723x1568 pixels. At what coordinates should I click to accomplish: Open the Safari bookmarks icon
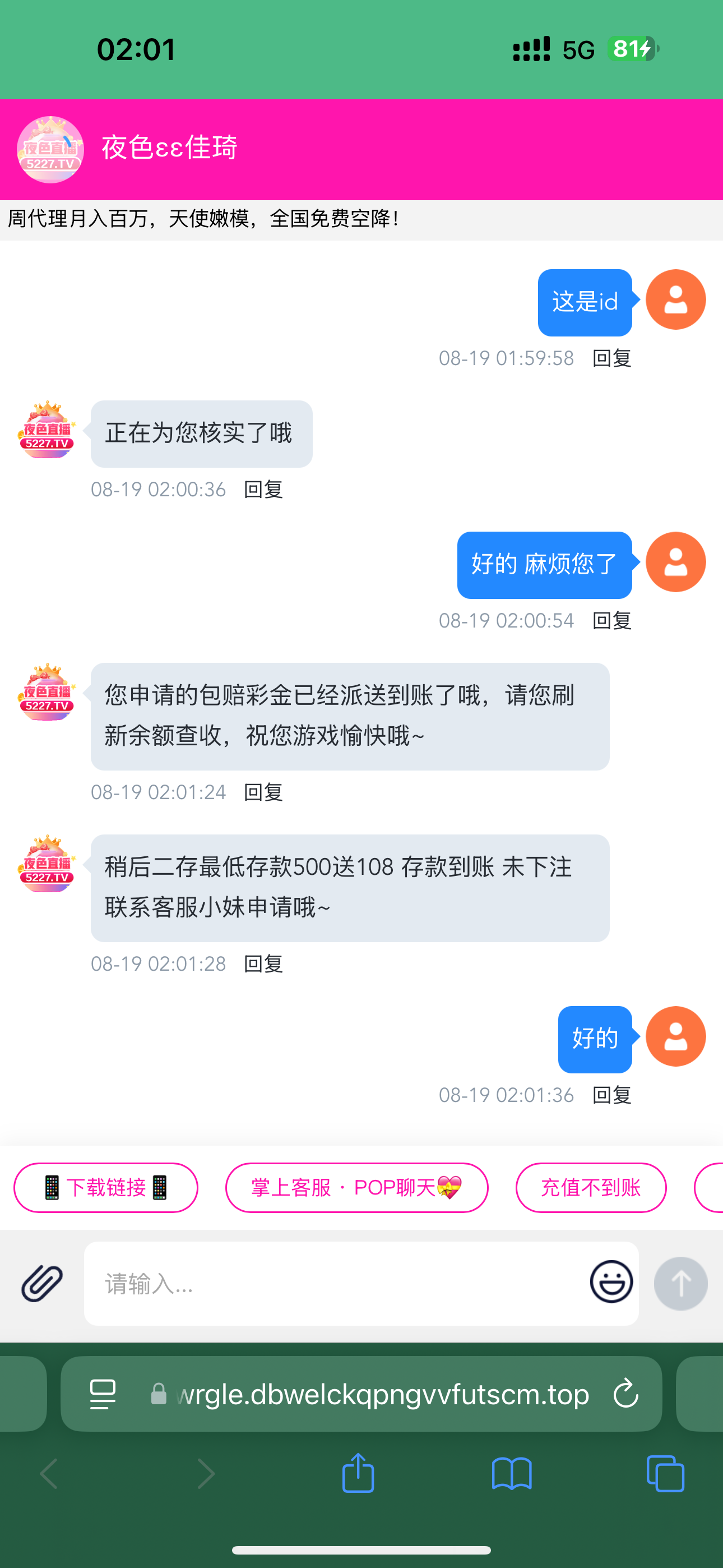tap(512, 1473)
